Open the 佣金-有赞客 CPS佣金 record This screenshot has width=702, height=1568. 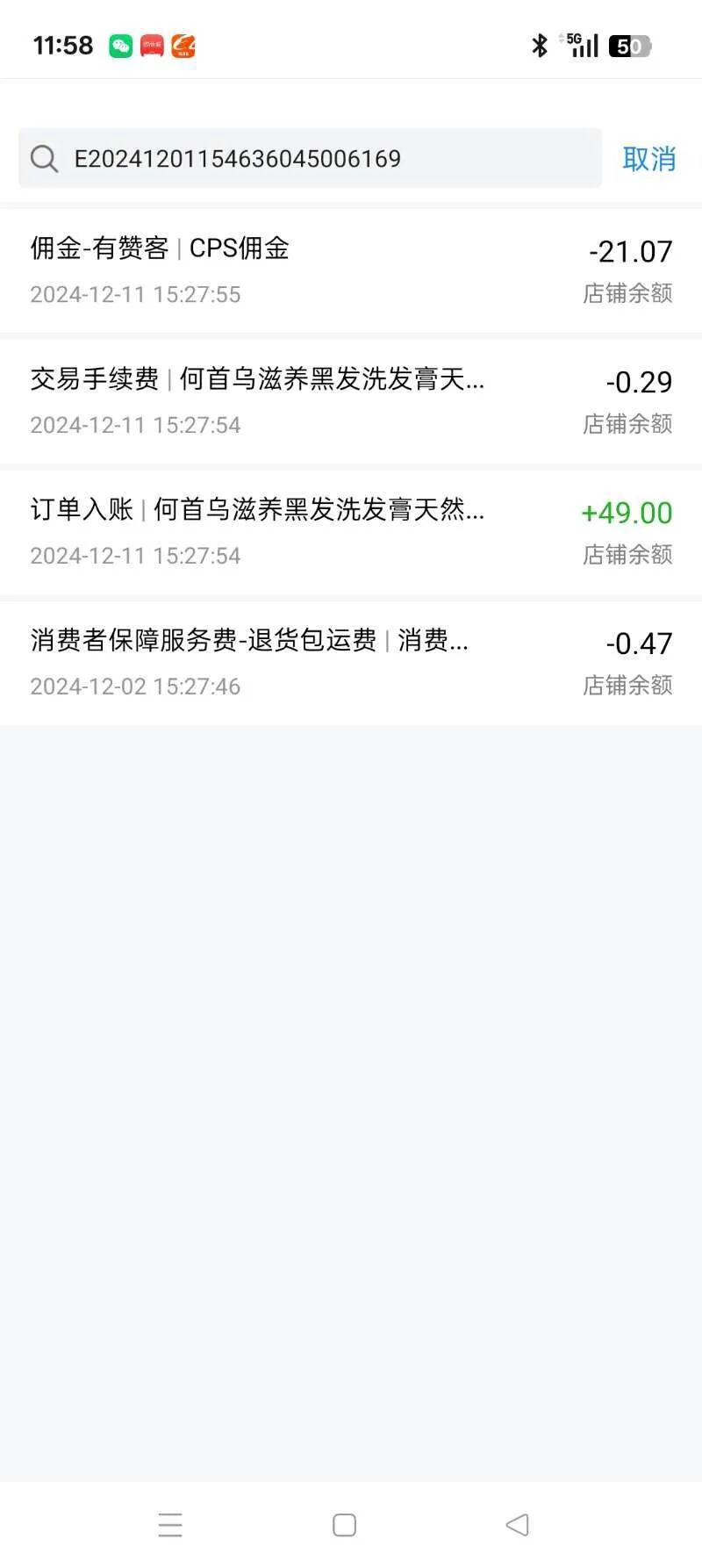coord(351,270)
